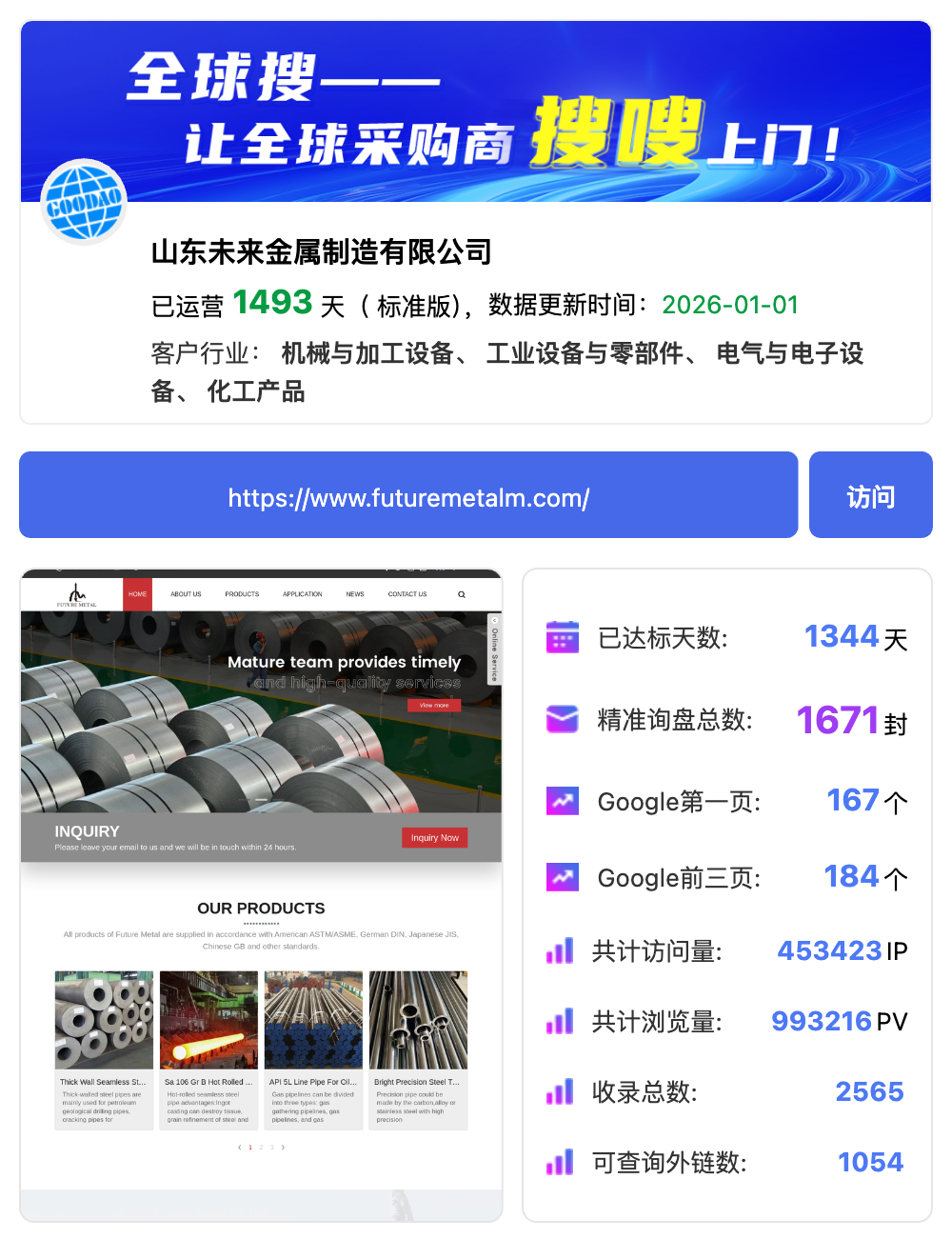Open the futuremetalm.com URL link
952x1259 pixels.
point(408,497)
